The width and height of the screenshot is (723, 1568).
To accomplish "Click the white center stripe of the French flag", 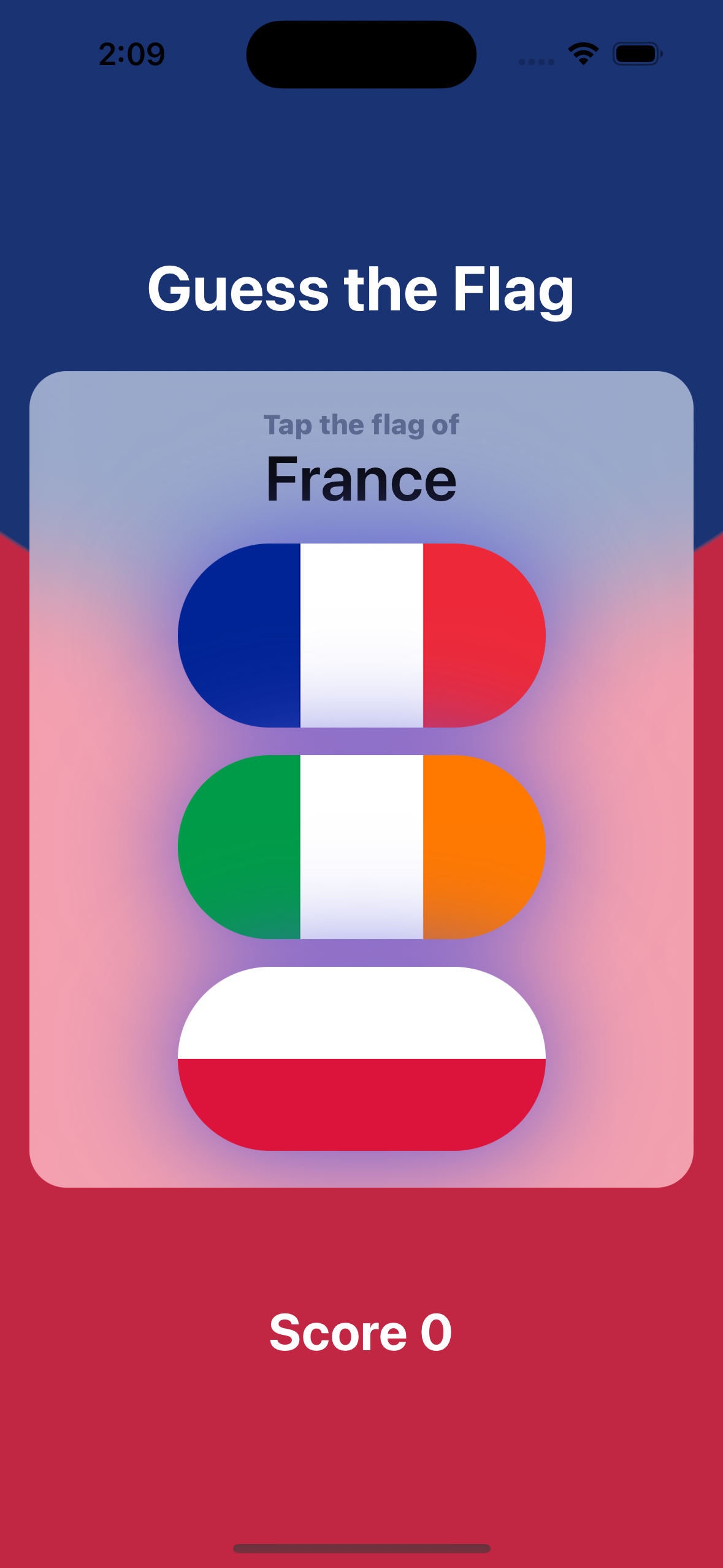I will coord(361,635).
